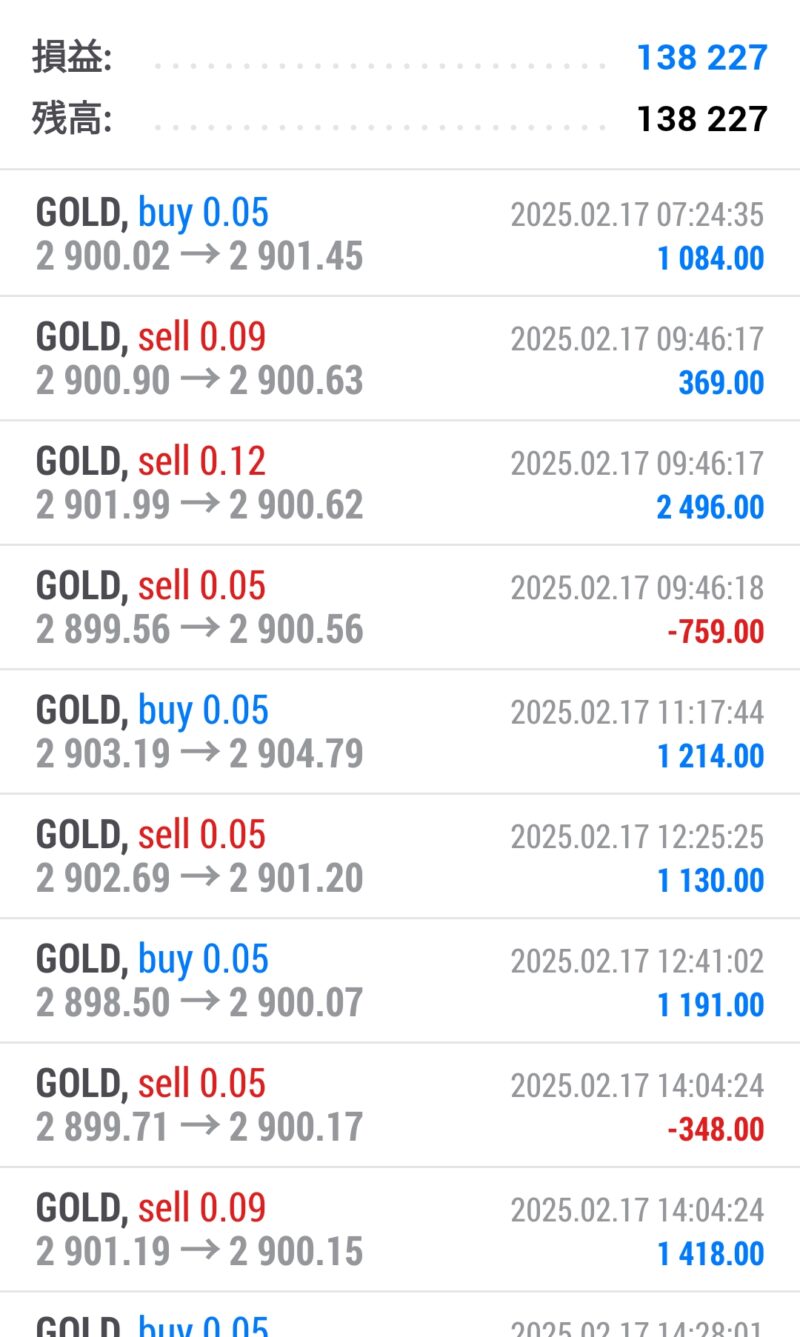Open the GOLD buy trade with 1 084.00 profit
Image resolution: width=800 pixels, height=1337 pixels.
click(400, 234)
